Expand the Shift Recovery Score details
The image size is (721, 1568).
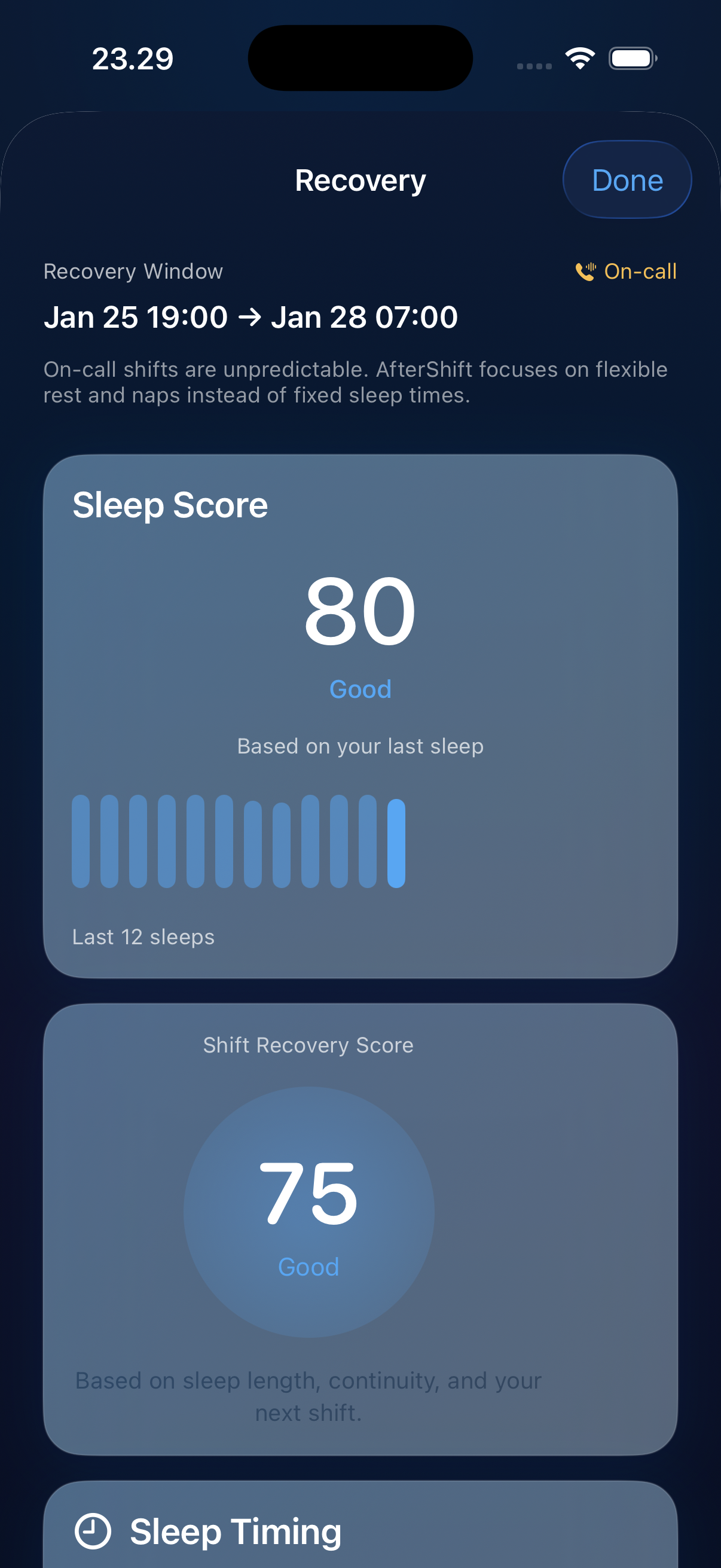pos(308,1045)
